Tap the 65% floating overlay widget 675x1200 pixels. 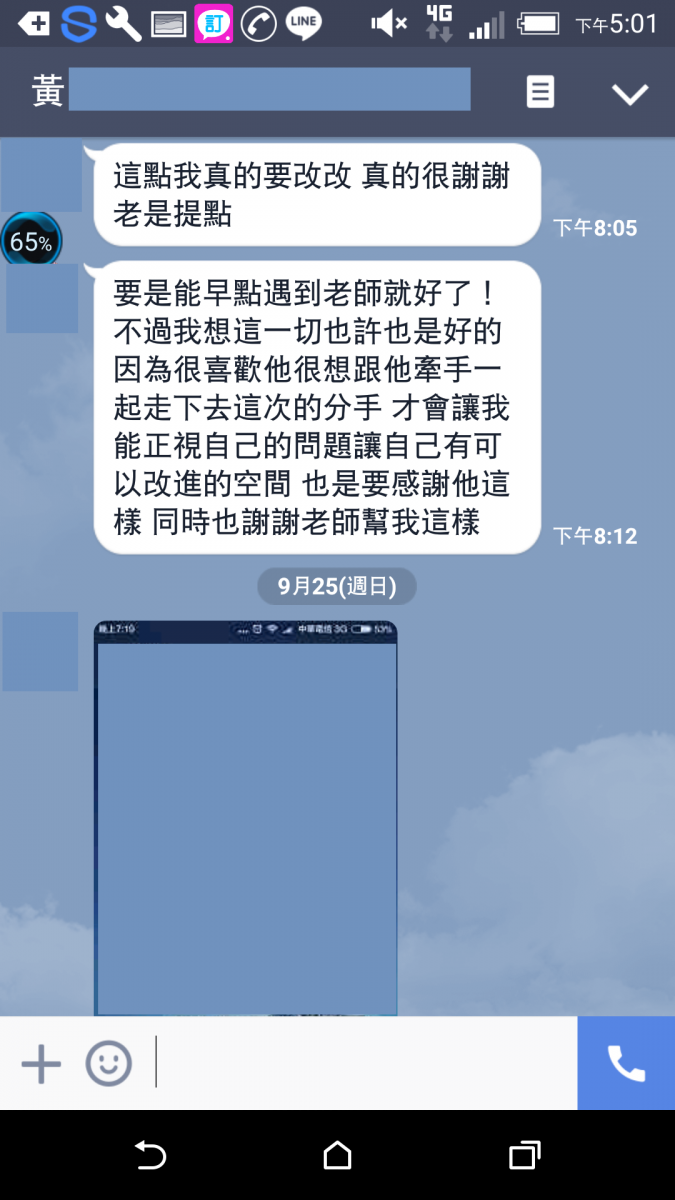tap(31, 242)
